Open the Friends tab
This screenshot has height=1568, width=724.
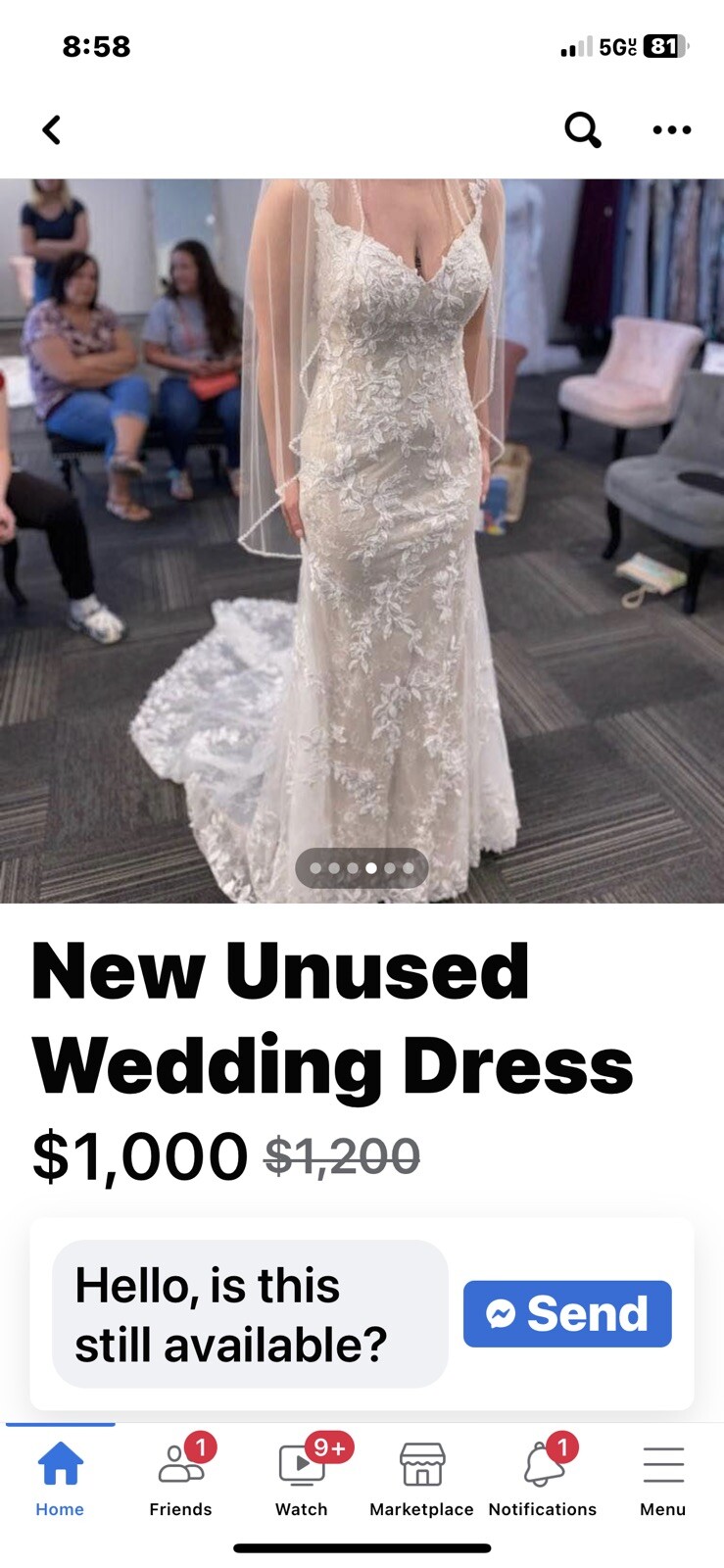coord(180,1480)
